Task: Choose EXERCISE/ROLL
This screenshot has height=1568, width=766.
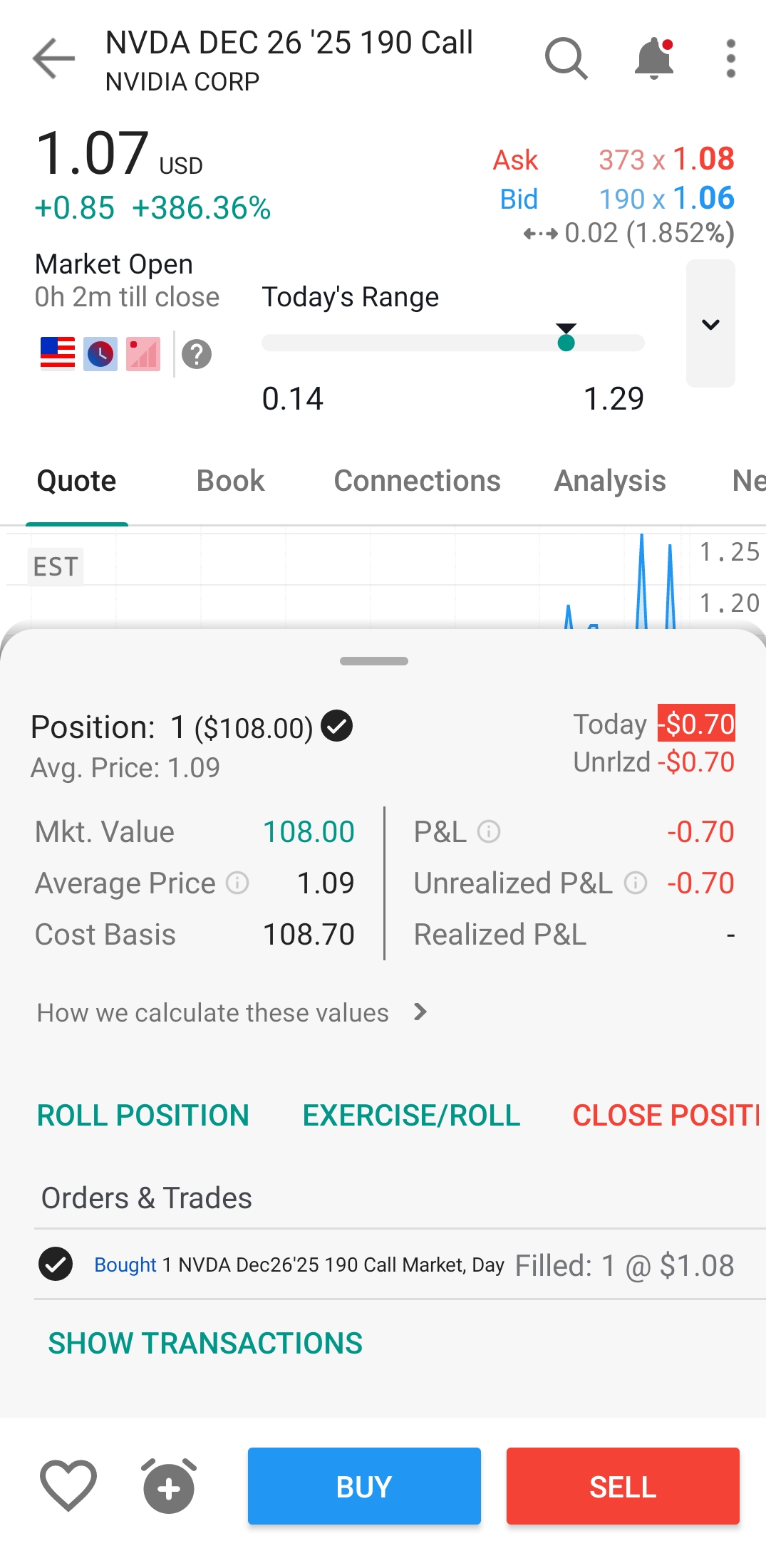Action: (x=411, y=1115)
